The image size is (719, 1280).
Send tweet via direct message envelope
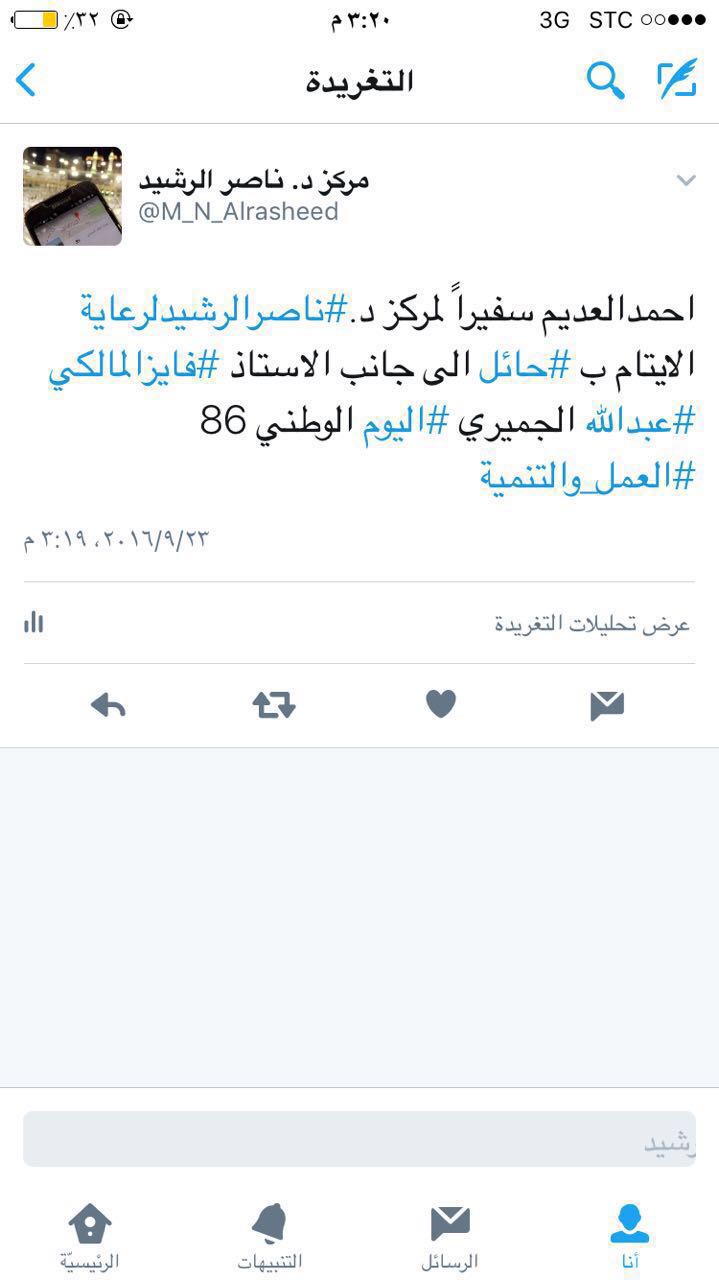607,706
